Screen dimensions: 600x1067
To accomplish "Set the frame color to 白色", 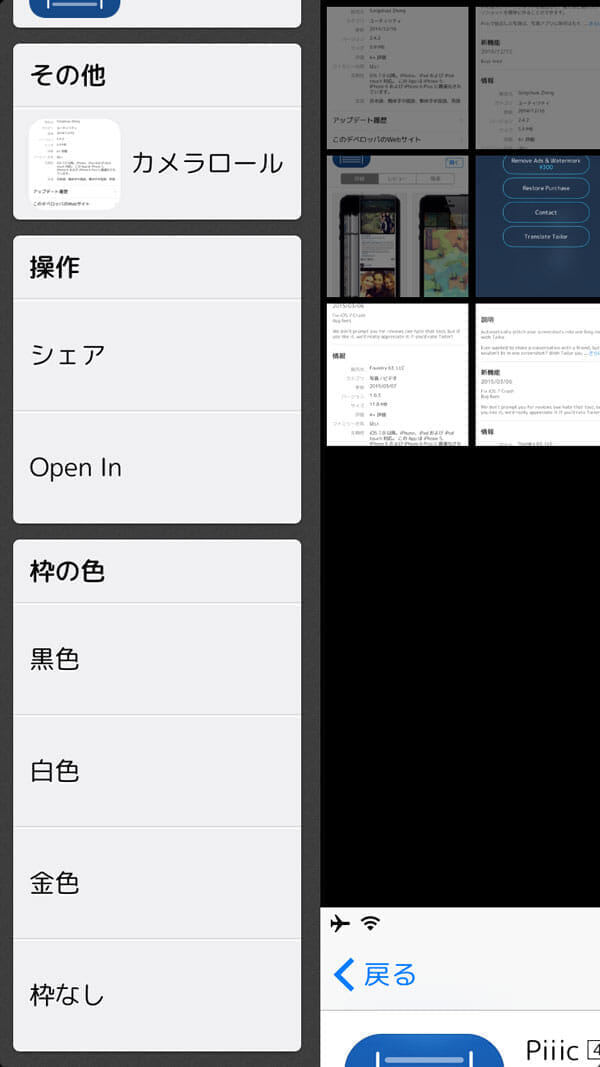I will click(157, 771).
